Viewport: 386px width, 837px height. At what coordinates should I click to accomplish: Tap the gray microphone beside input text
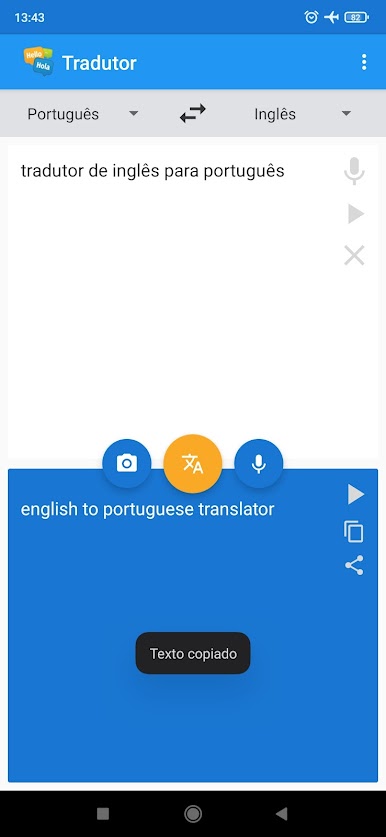[x=354, y=171]
